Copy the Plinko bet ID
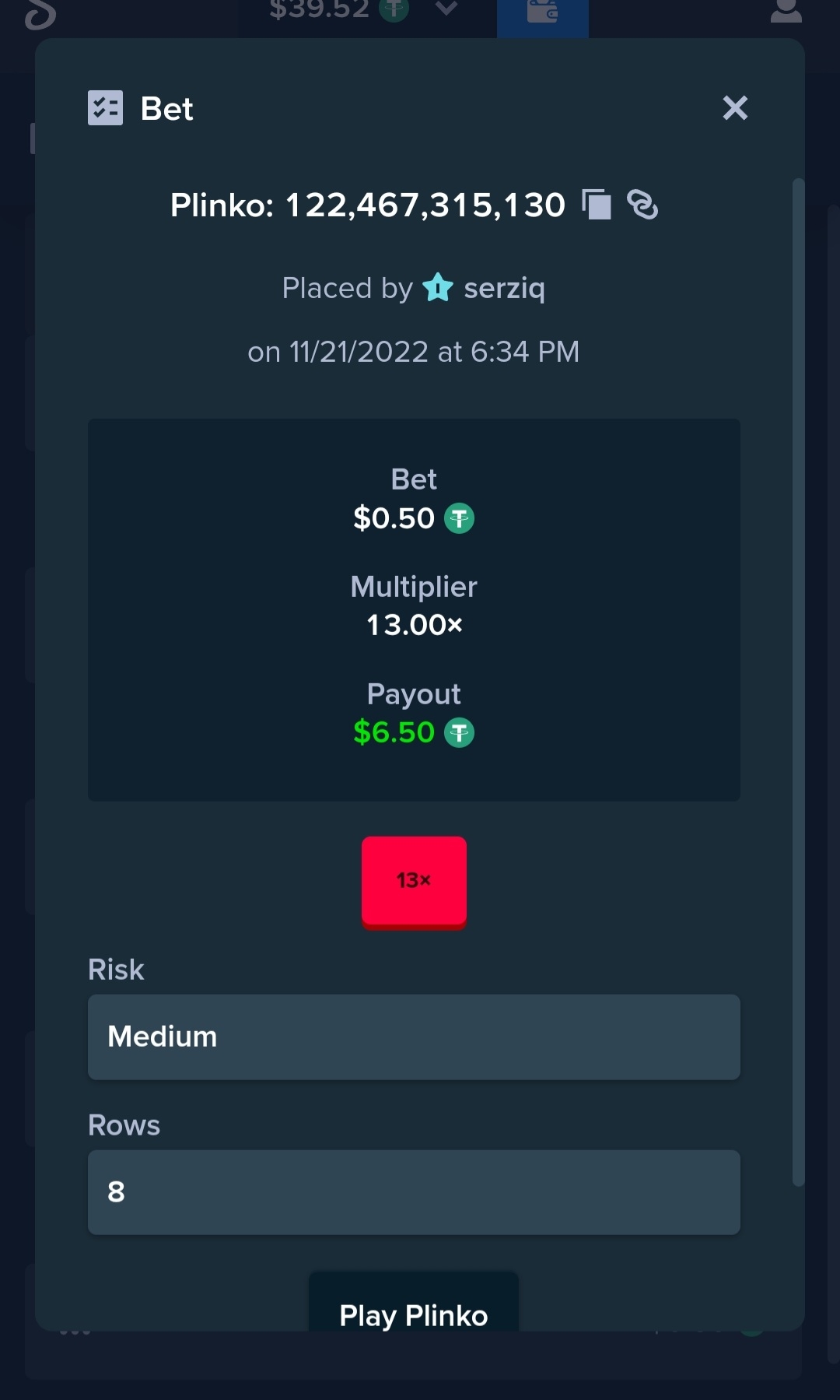 tap(597, 205)
